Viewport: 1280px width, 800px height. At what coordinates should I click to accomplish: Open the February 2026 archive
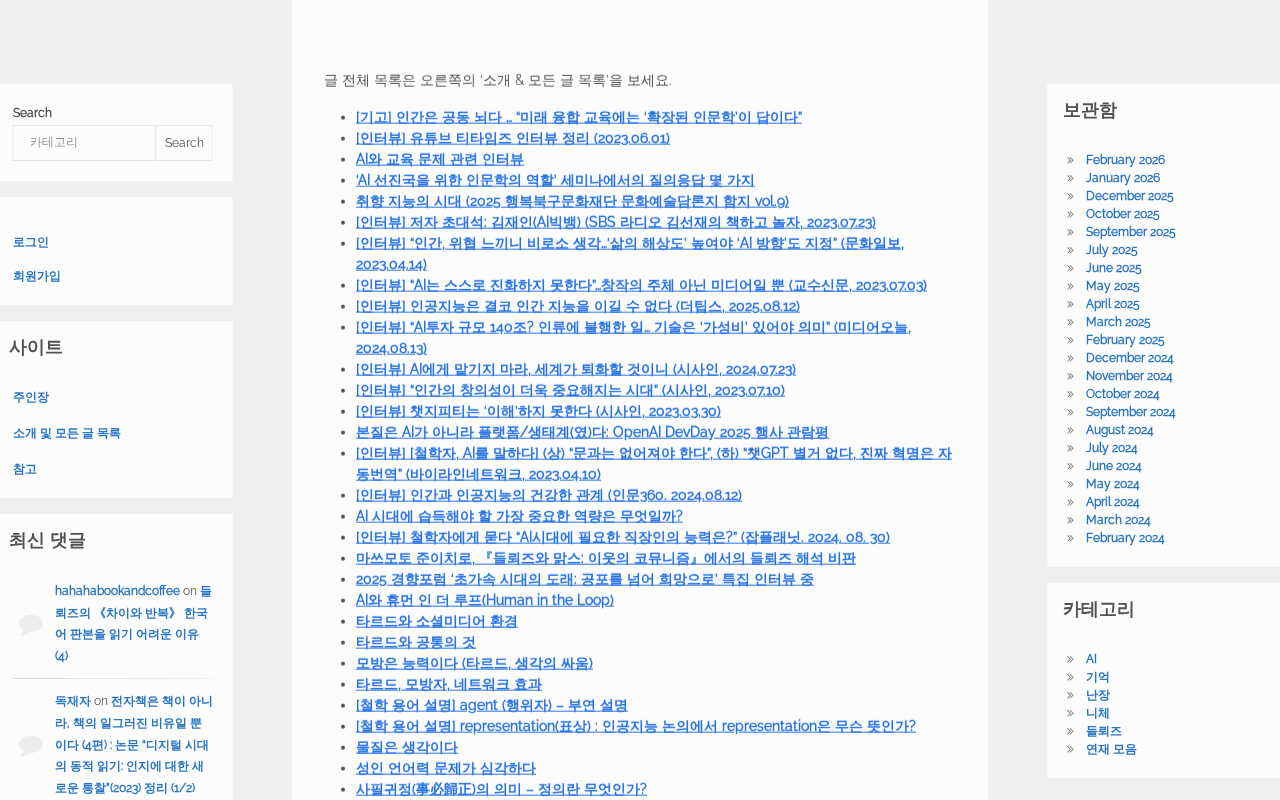tap(1125, 160)
